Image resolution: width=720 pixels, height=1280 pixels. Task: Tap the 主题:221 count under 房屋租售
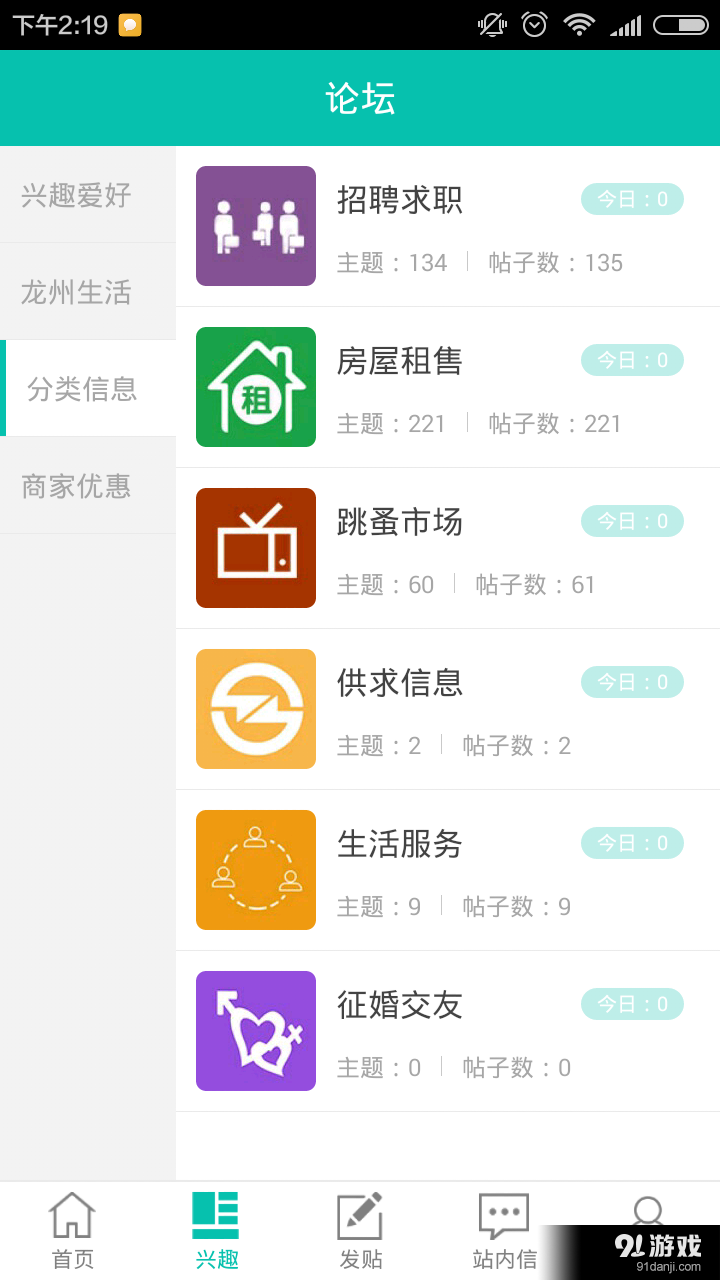(x=392, y=424)
